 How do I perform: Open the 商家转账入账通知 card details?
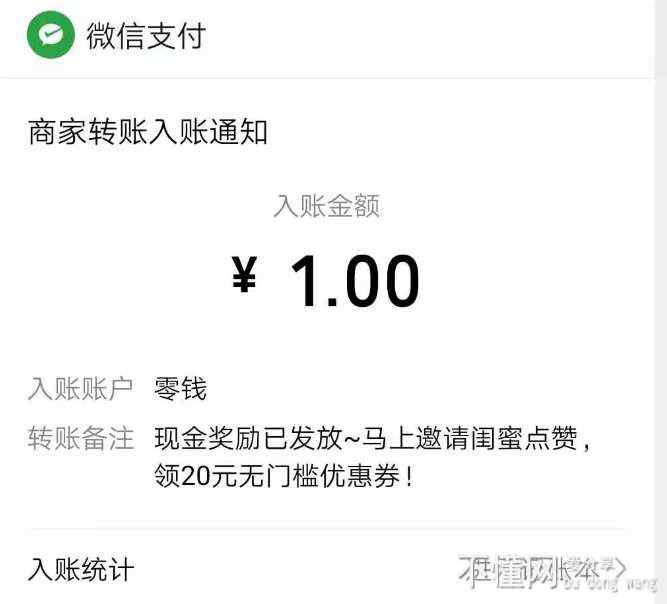[x=148, y=132]
